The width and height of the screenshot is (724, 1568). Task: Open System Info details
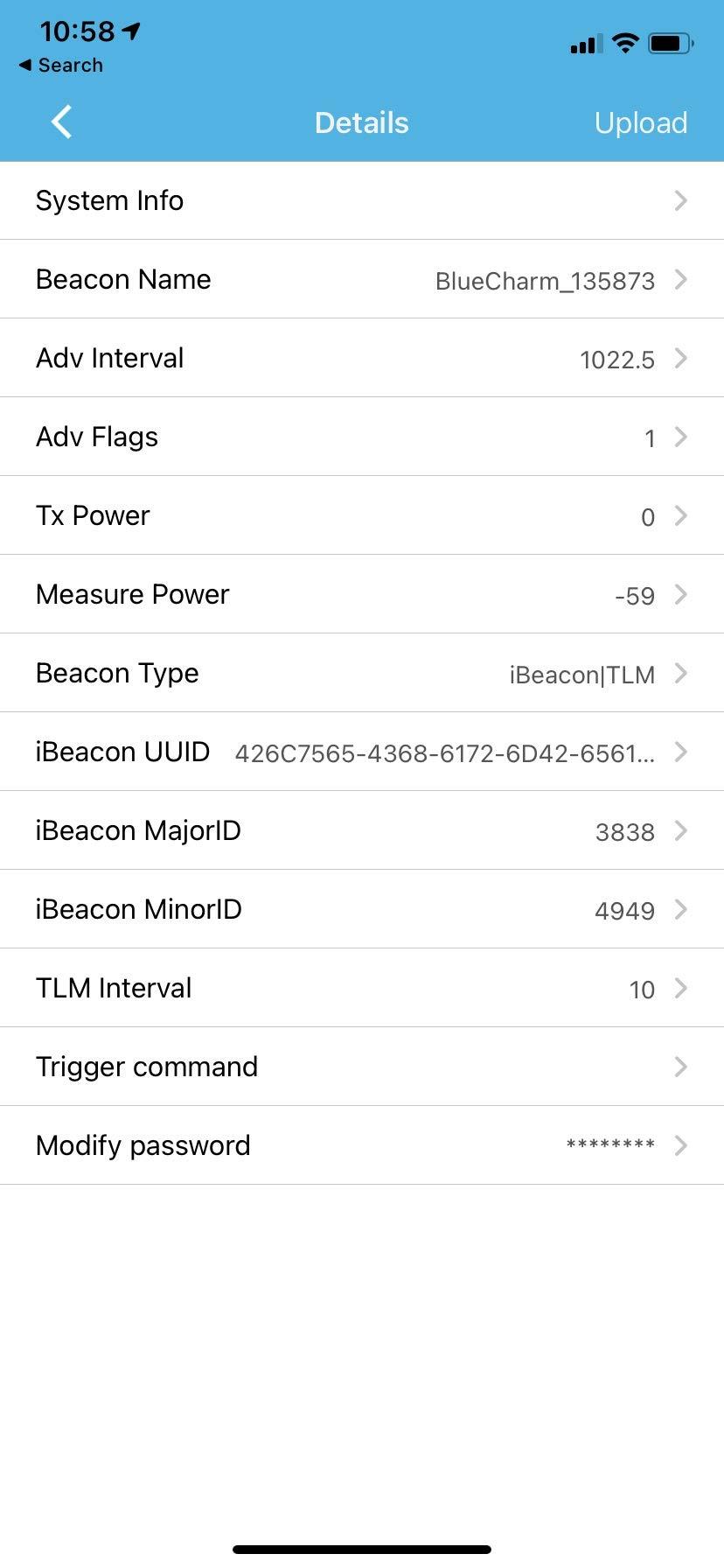[x=362, y=199]
